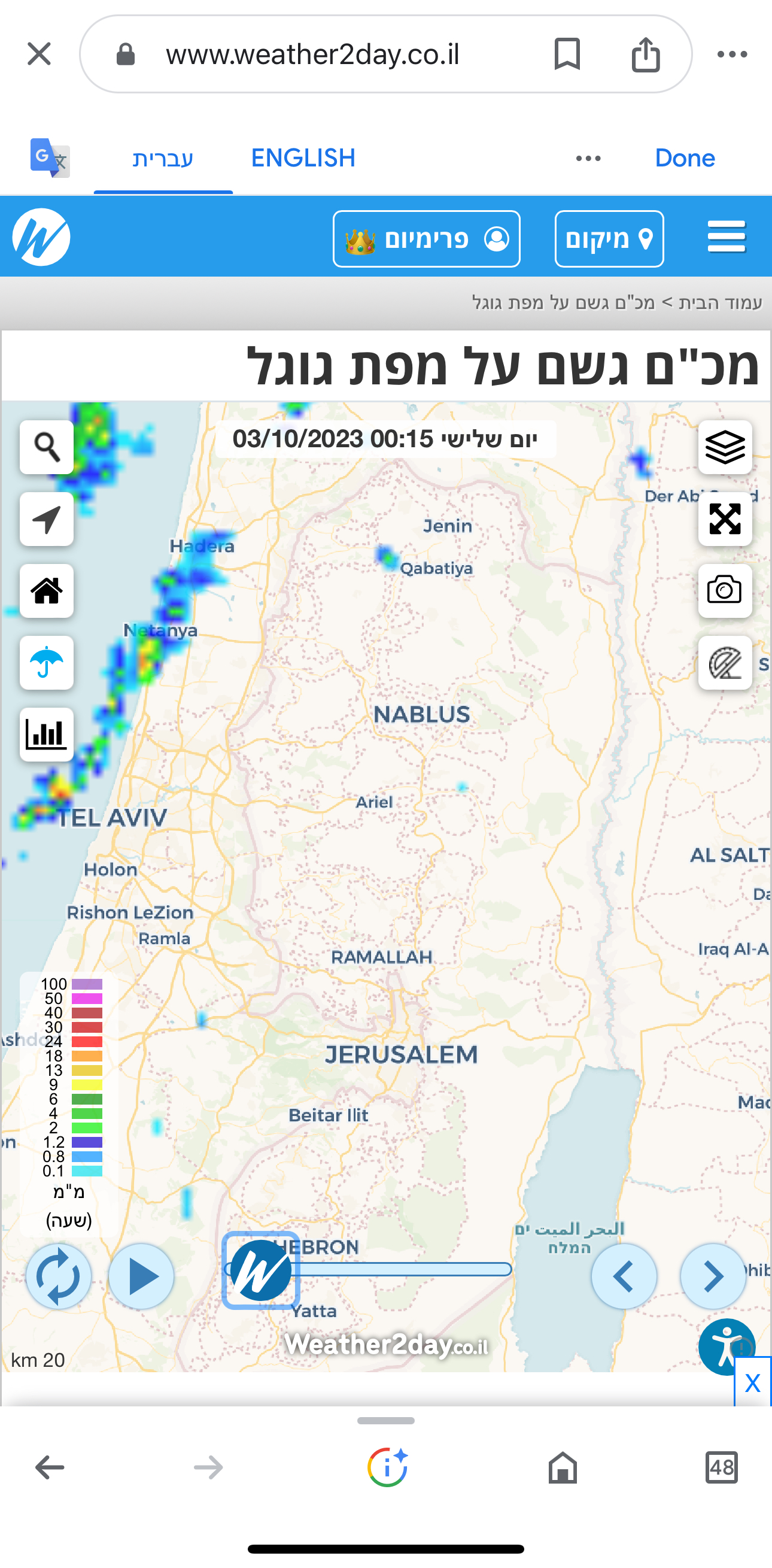Switch translation to ENGLISH

303,158
